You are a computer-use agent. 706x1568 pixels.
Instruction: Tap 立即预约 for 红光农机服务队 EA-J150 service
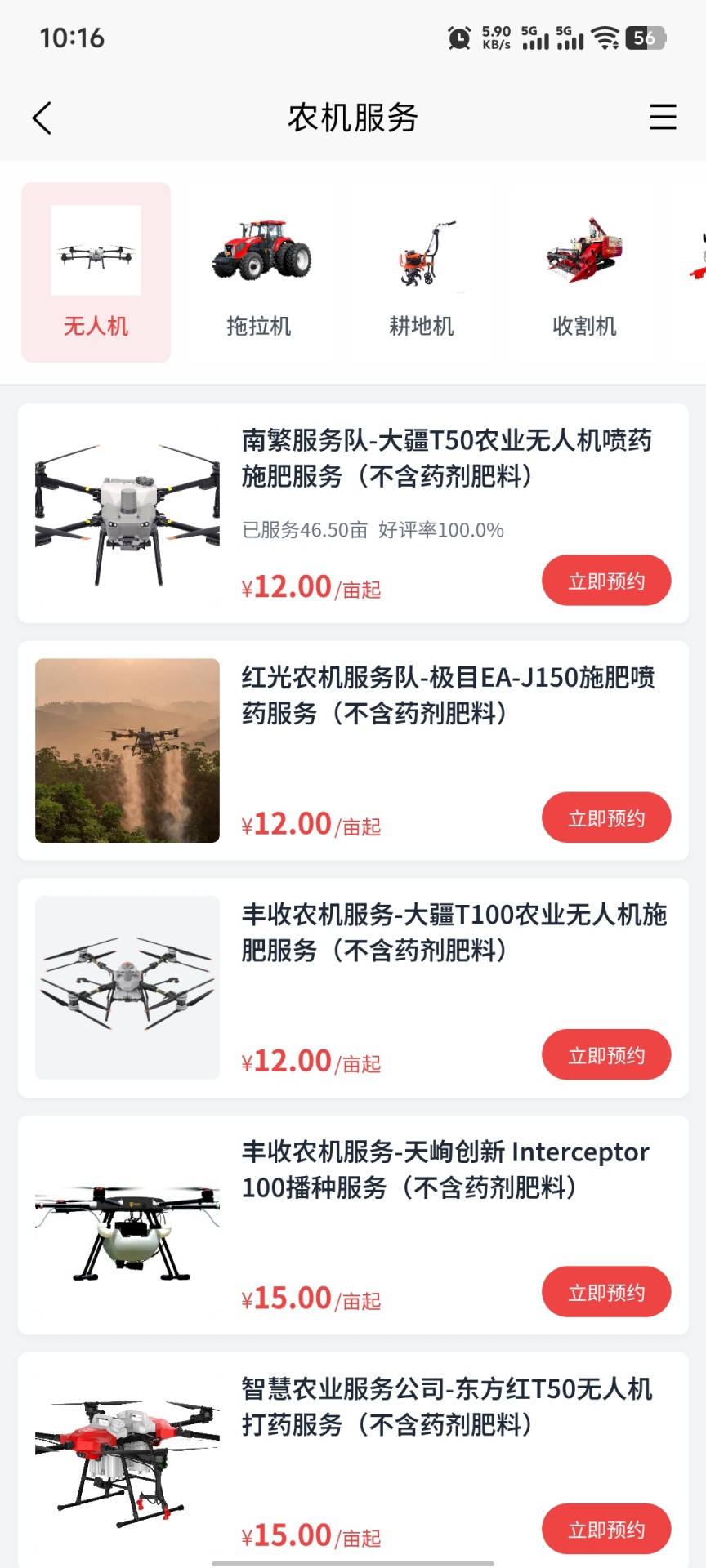pos(606,817)
